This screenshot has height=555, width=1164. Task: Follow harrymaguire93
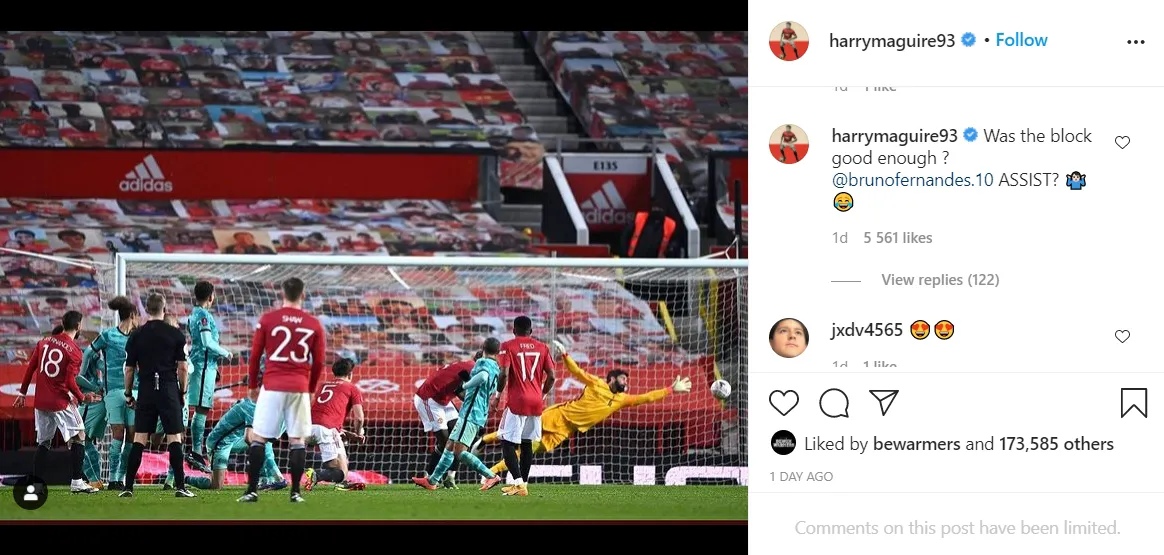tap(1021, 40)
